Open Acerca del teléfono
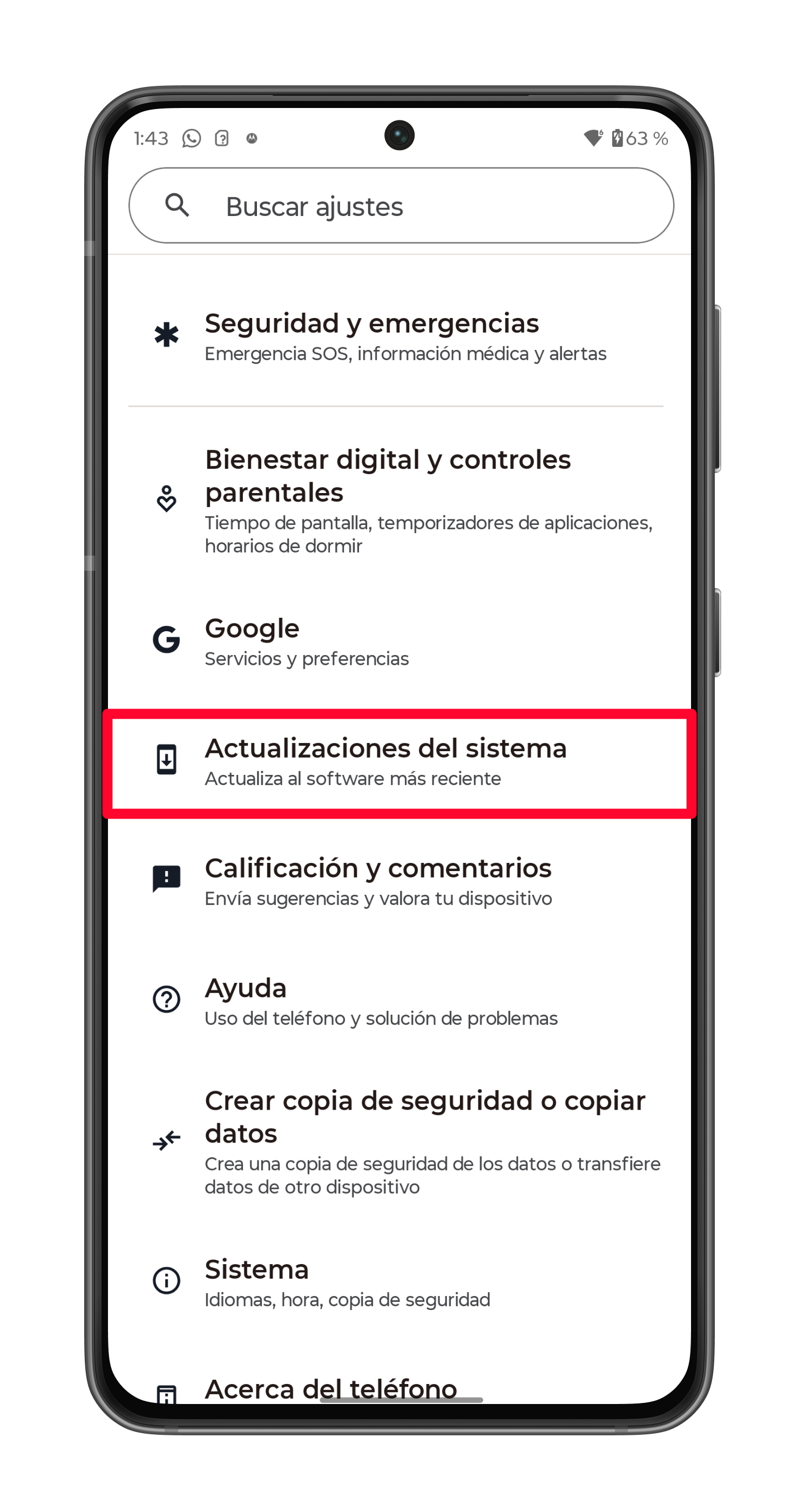Viewport: 799px width, 1512px height. pyautogui.click(x=330, y=1389)
